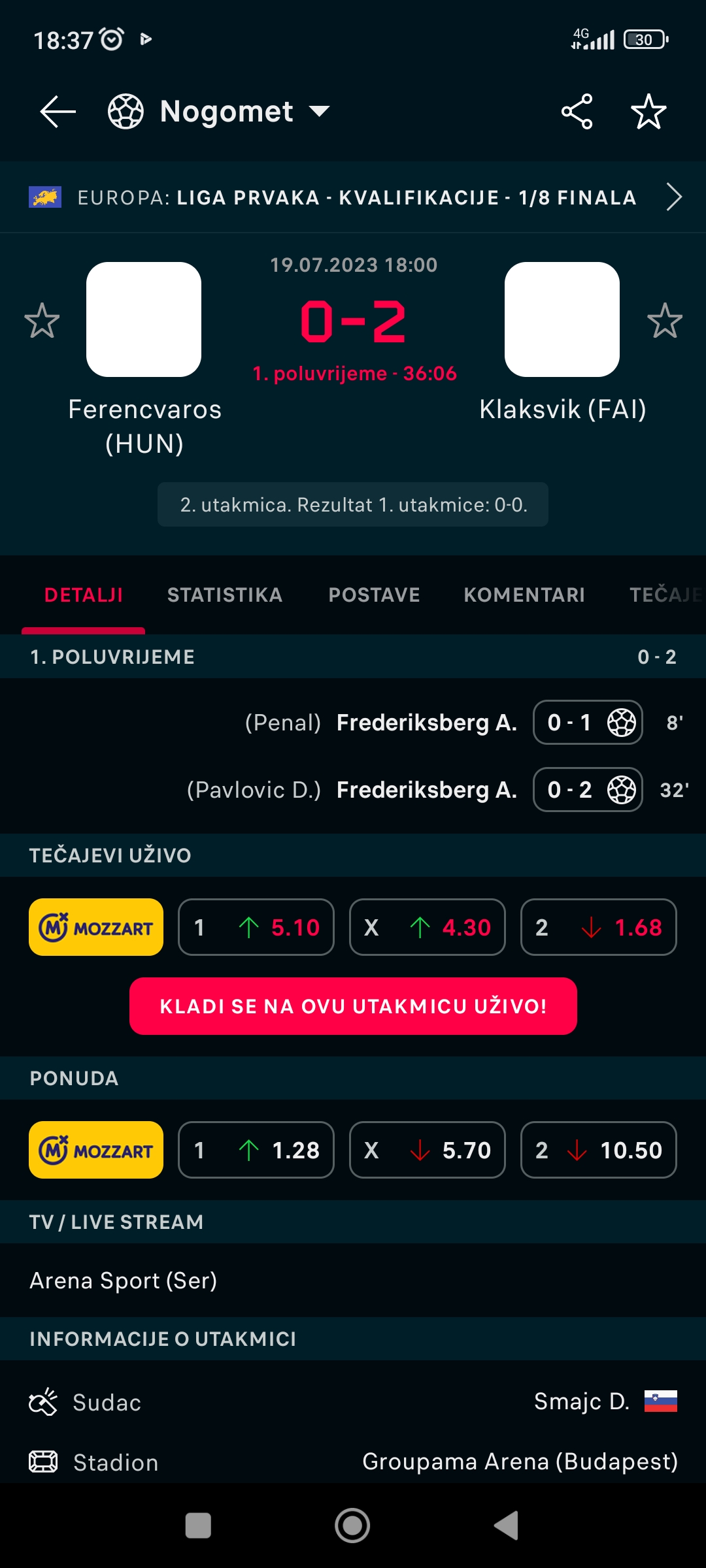Image resolution: width=706 pixels, height=1568 pixels.
Task: Favorite the Ferencvaros team star
Action: pos(42,320)
